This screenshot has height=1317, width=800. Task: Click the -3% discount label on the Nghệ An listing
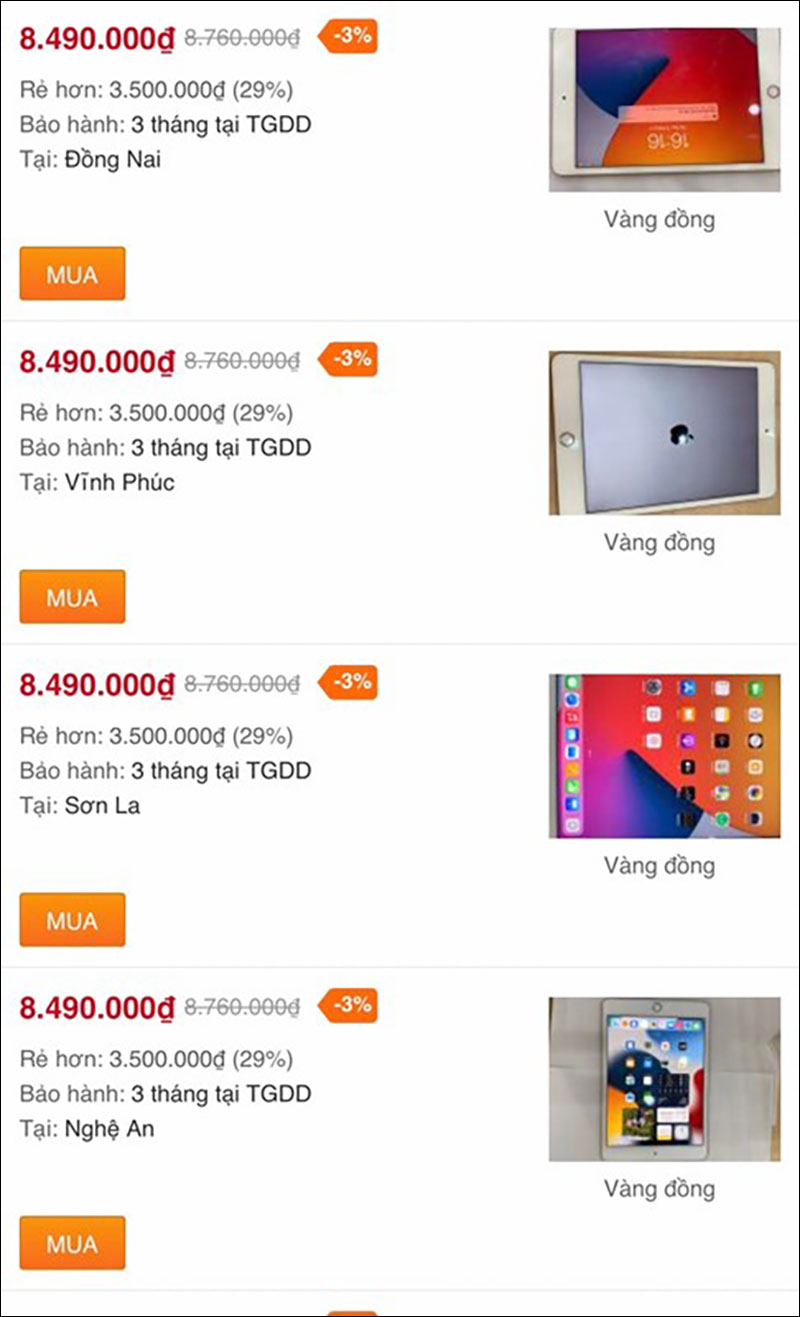click(x=349, y=1007)
